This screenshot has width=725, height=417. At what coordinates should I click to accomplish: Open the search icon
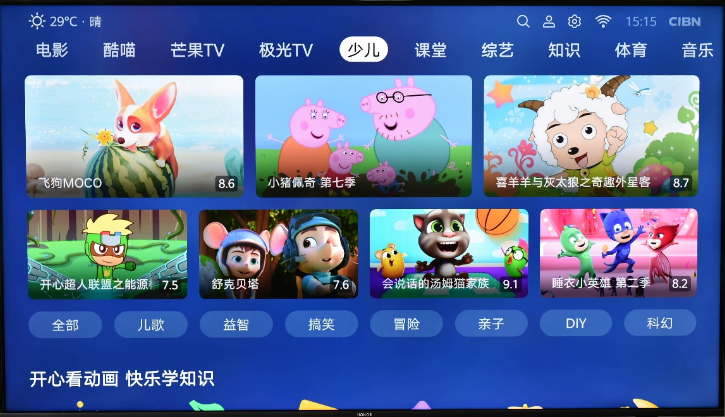pyautogui.click(x=523, y=21)
